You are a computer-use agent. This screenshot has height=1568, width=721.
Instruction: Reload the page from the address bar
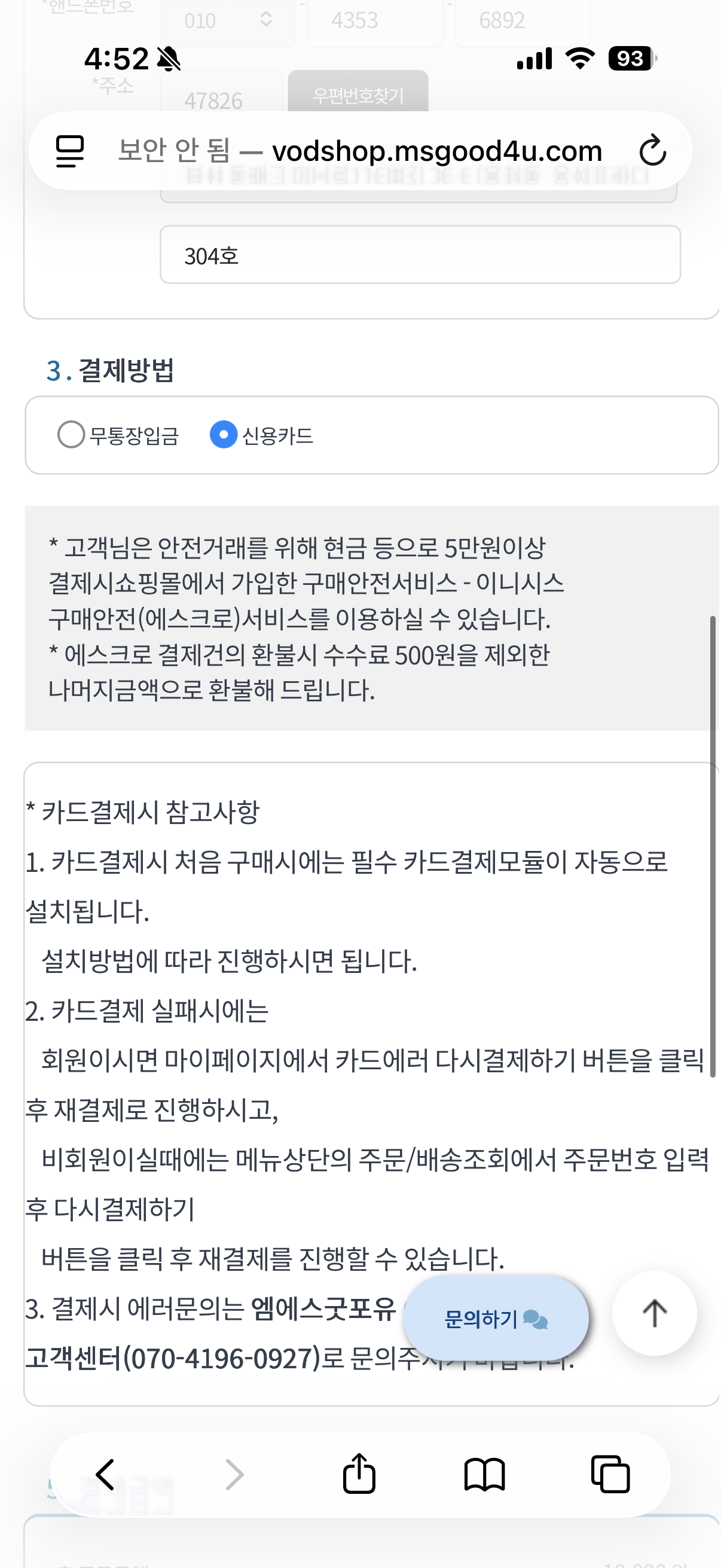(x=652, y=150)
